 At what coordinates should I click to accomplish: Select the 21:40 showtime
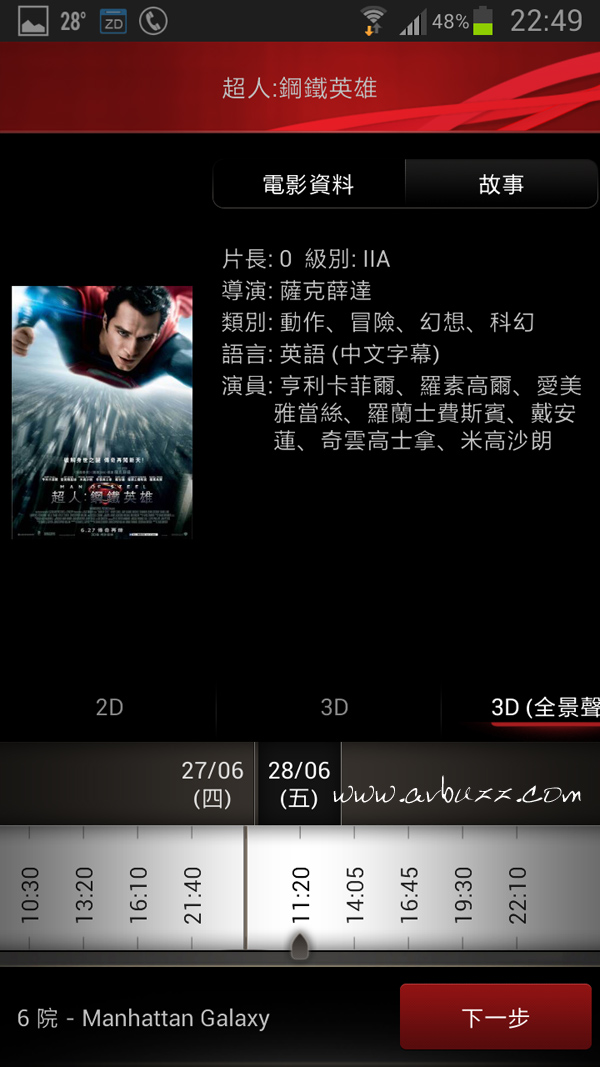(193, 895)
